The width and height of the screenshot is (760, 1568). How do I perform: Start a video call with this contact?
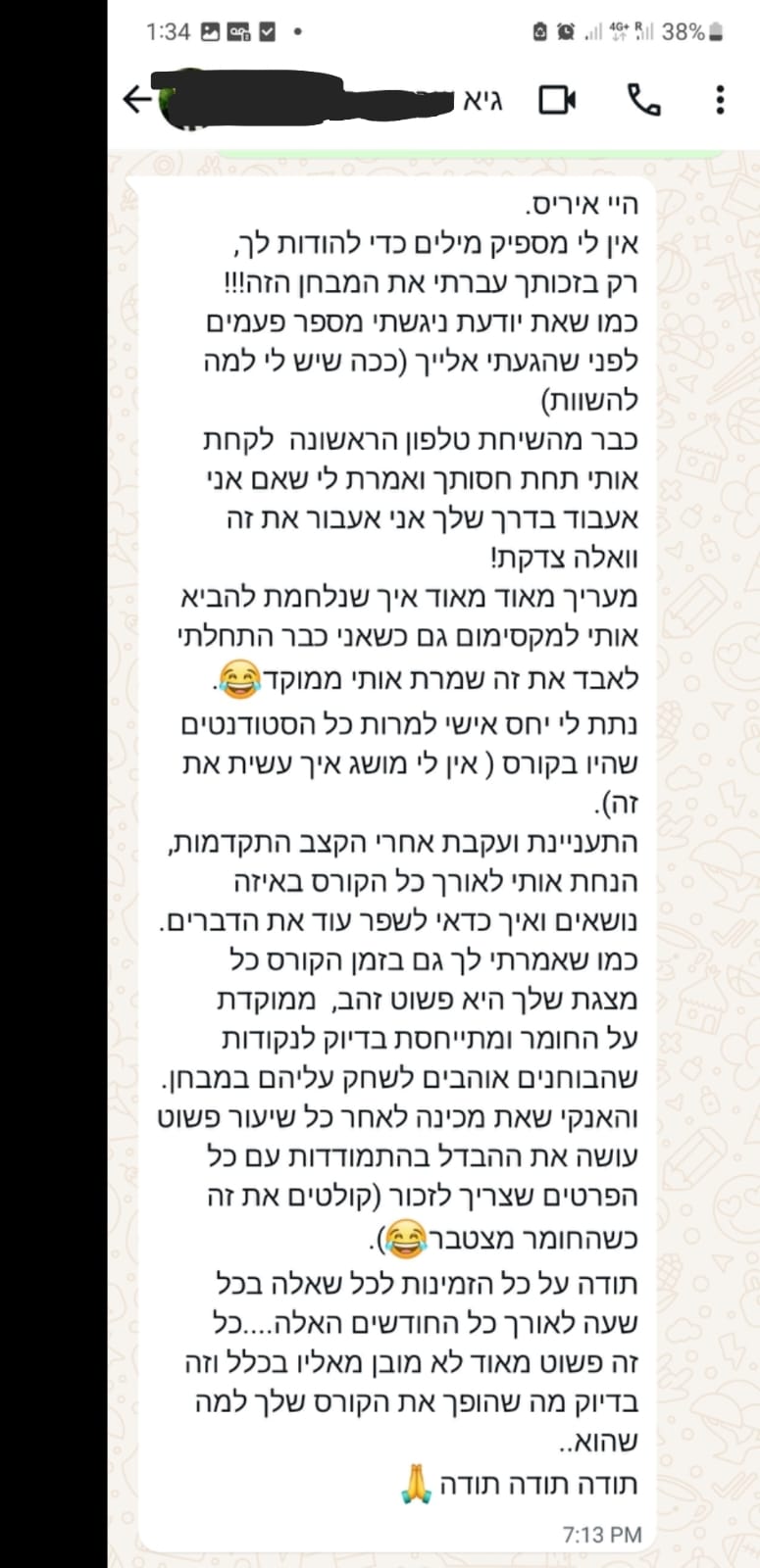pyautogui.click(x=557, y=100)
